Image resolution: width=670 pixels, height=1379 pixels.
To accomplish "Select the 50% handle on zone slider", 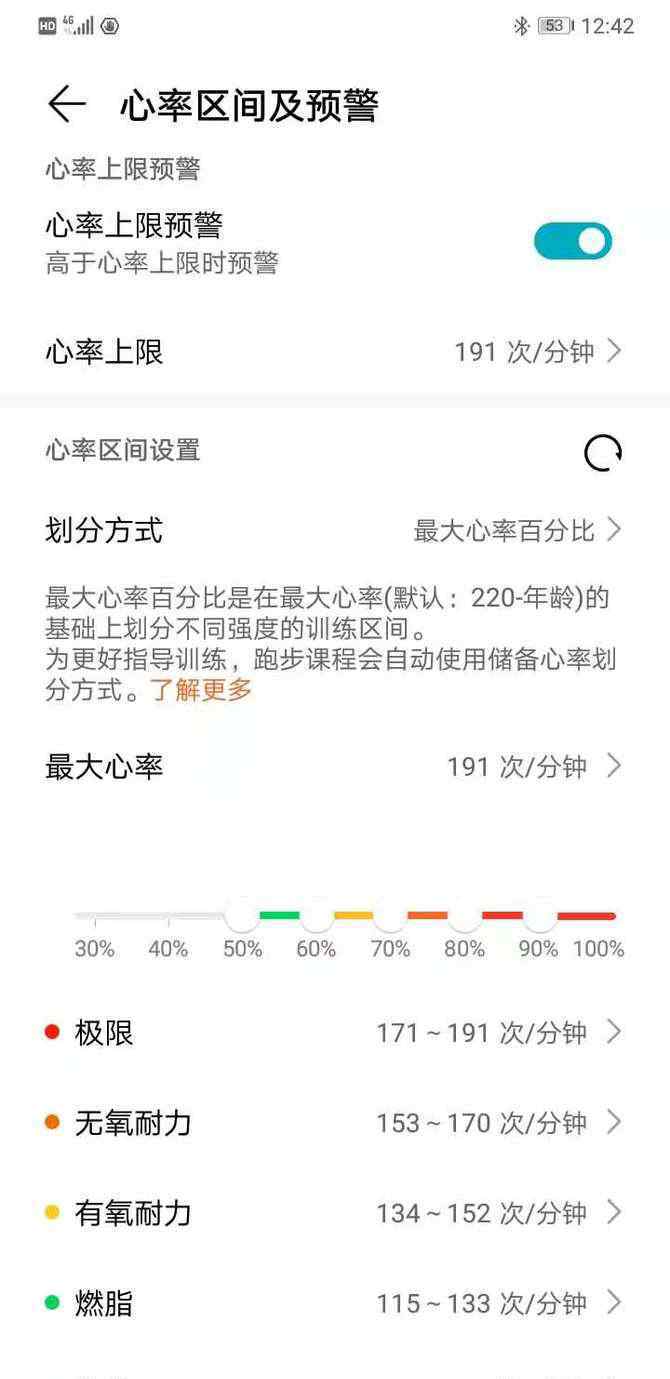I will pos(242,914).
